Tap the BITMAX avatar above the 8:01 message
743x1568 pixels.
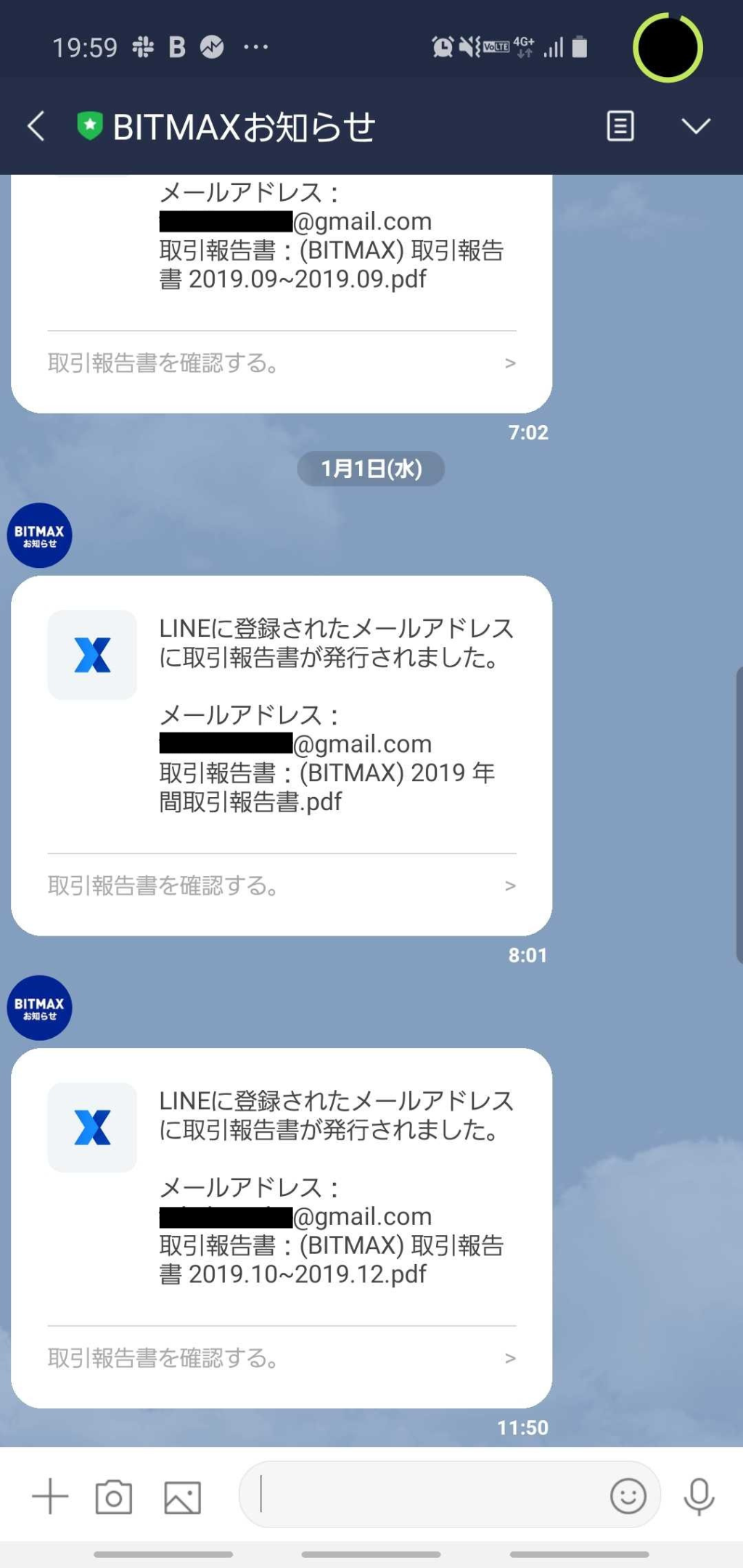pos(39,535)
